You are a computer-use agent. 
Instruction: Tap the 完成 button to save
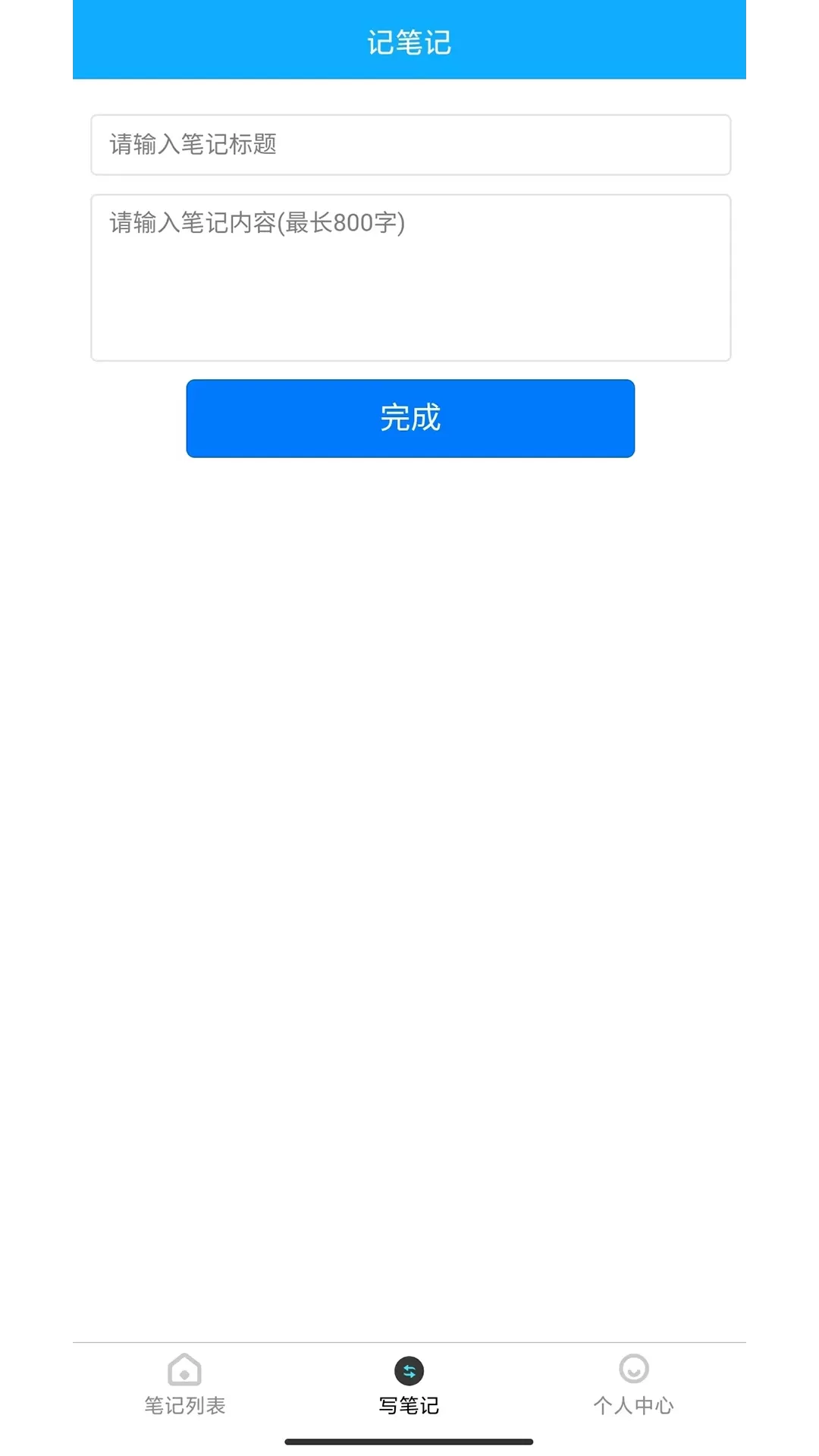(410, 419)
